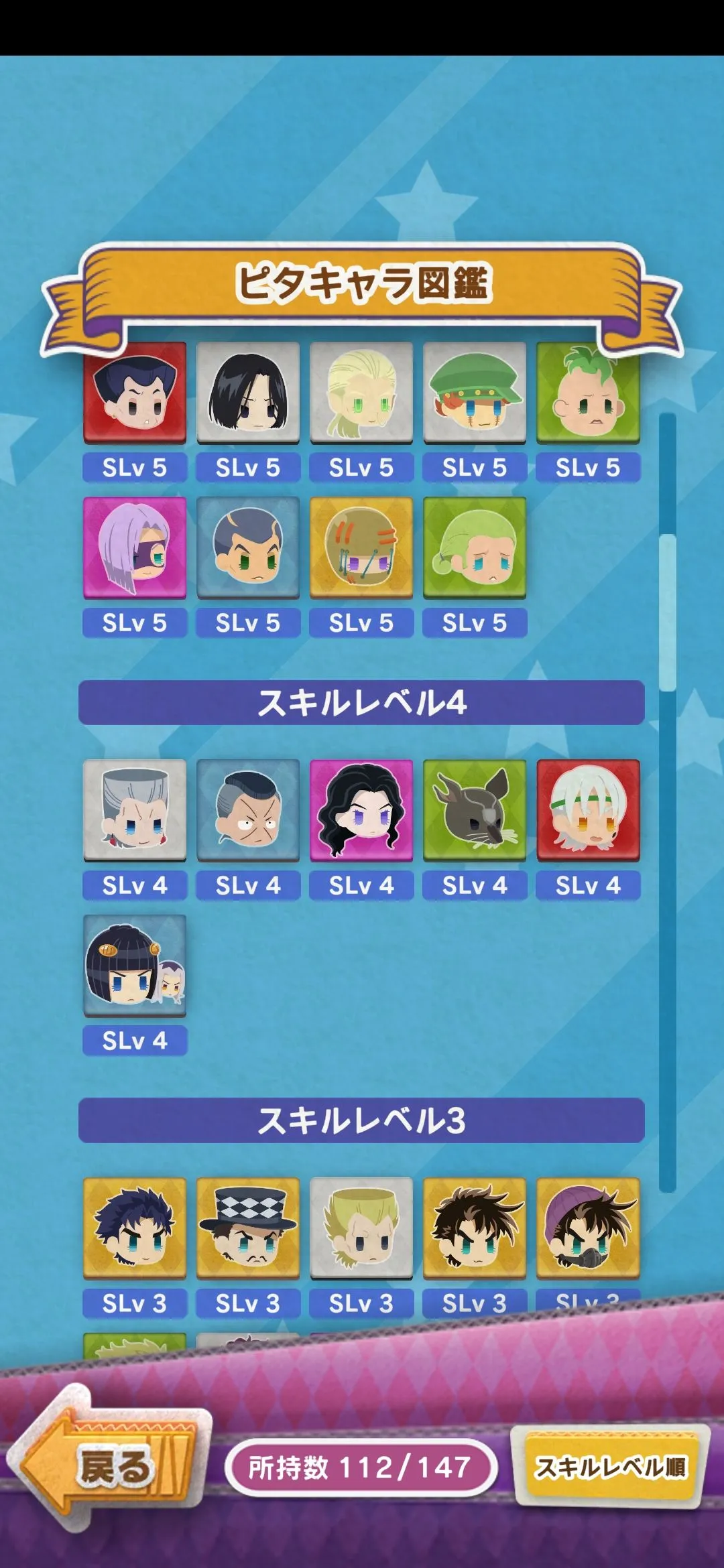This screenshot has height=1568, width=724.
Task: Open the gas mask character tile
Action: coord(587,1228)
